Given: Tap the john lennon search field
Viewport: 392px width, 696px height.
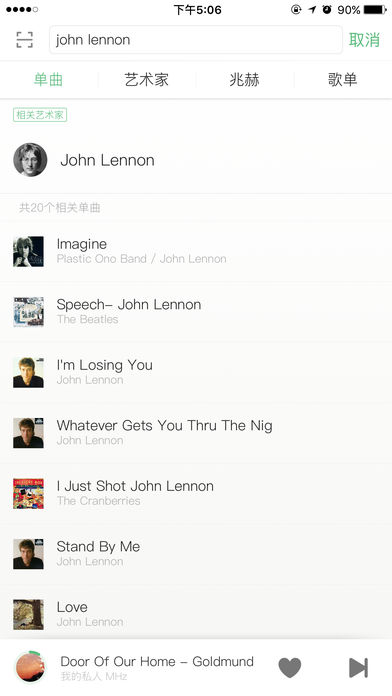Looking at the screenshot, I should [x=196, y=40].
